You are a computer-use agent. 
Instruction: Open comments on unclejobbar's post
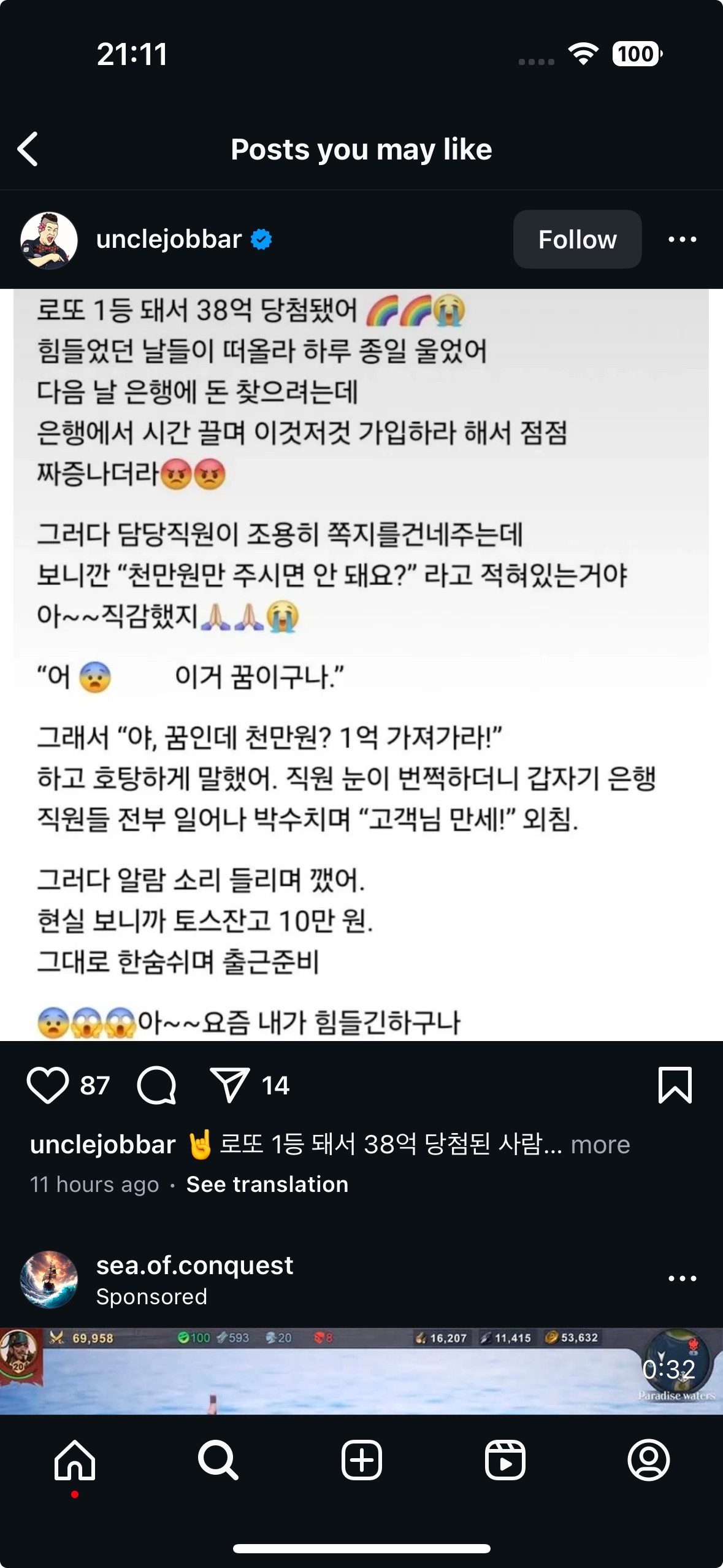157,1085
